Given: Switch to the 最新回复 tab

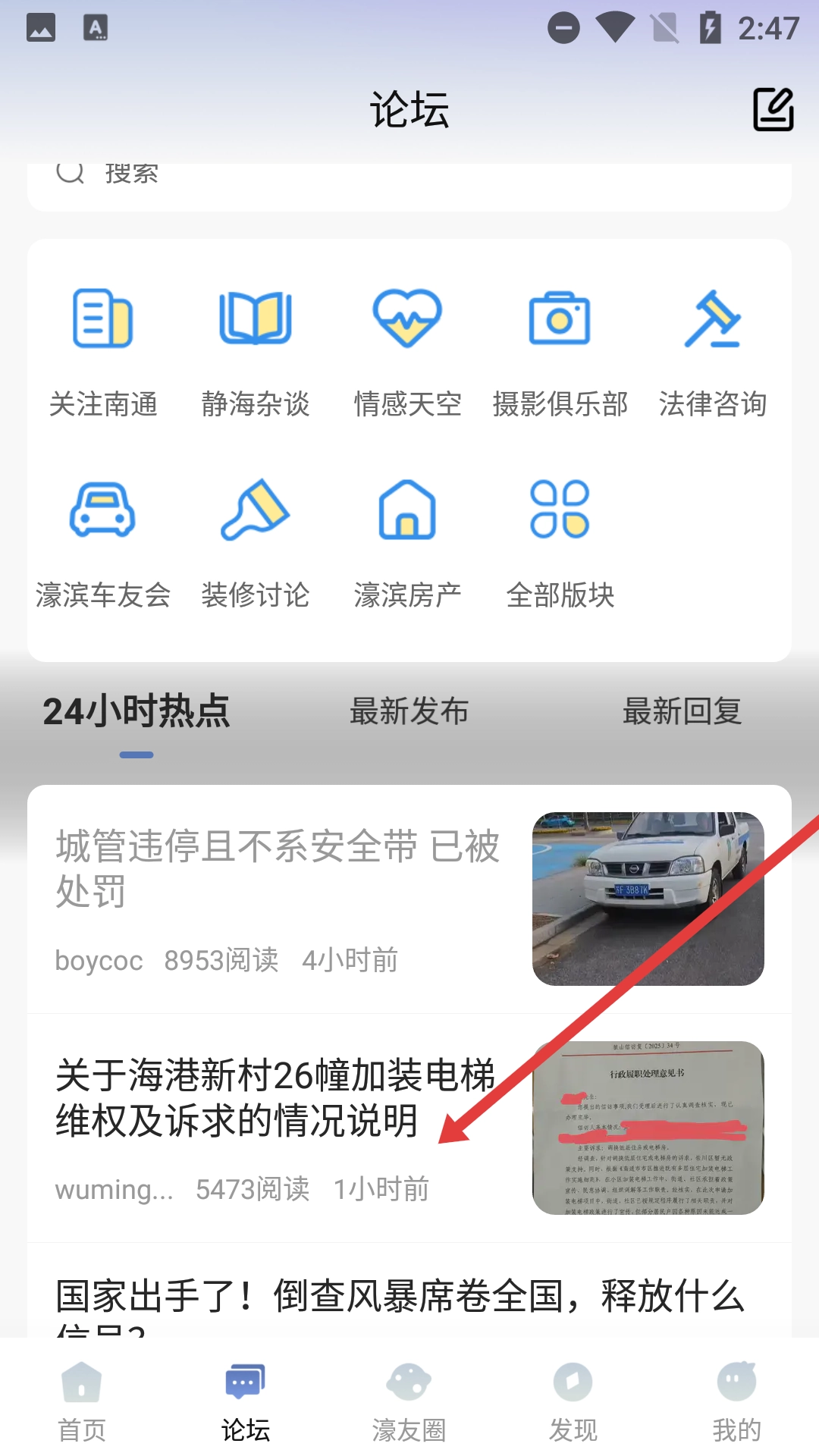Looking at the screenshot, I should [682, 712].
